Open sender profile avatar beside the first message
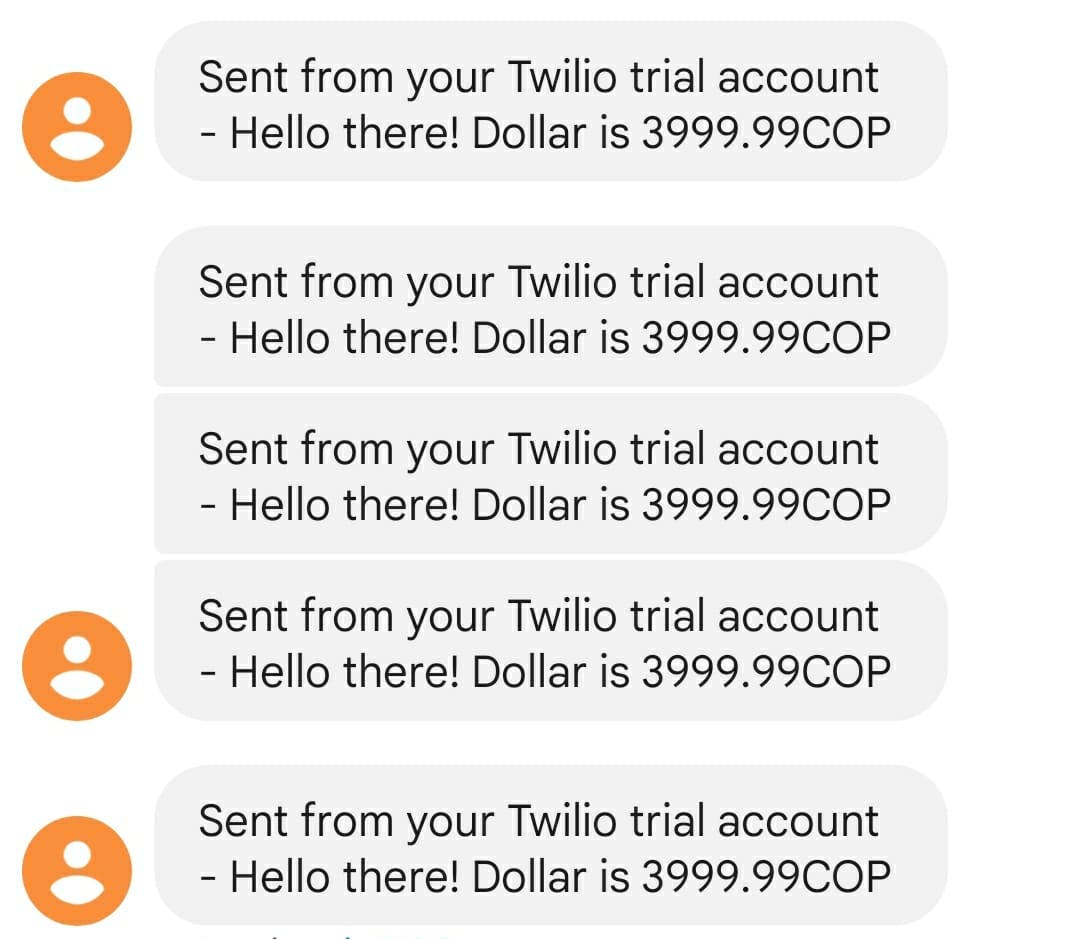 pos(76,127)
